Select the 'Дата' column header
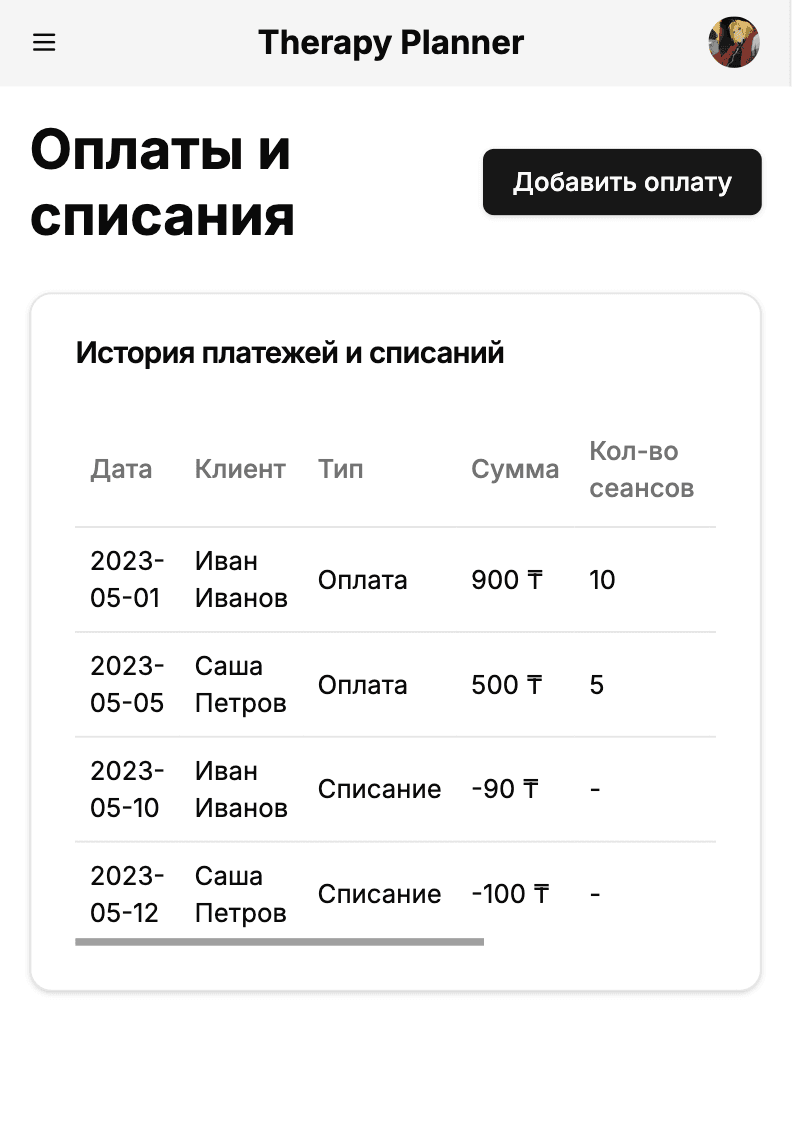This screenshot has width=792, height=1128. coord(122,469)
